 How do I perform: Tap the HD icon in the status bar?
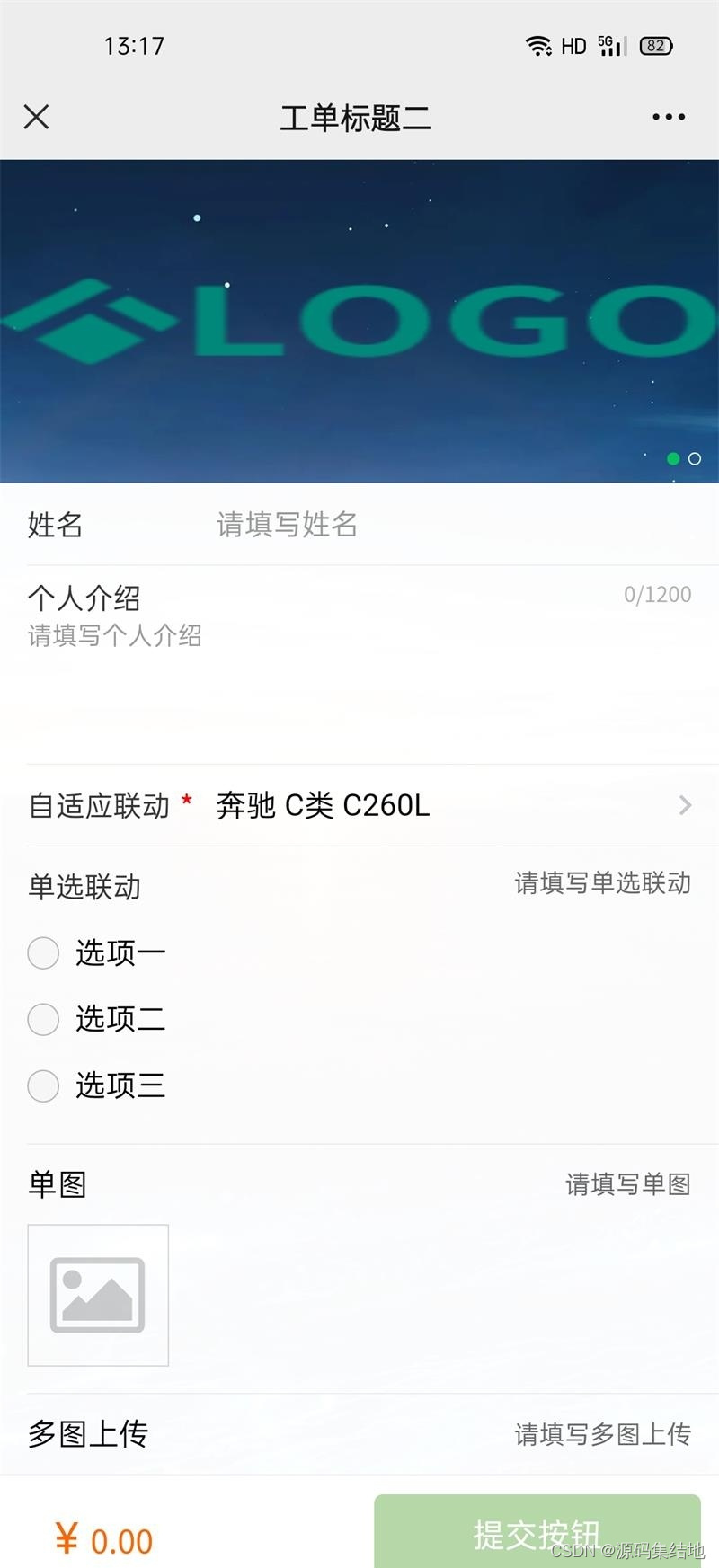pos(572,46)
